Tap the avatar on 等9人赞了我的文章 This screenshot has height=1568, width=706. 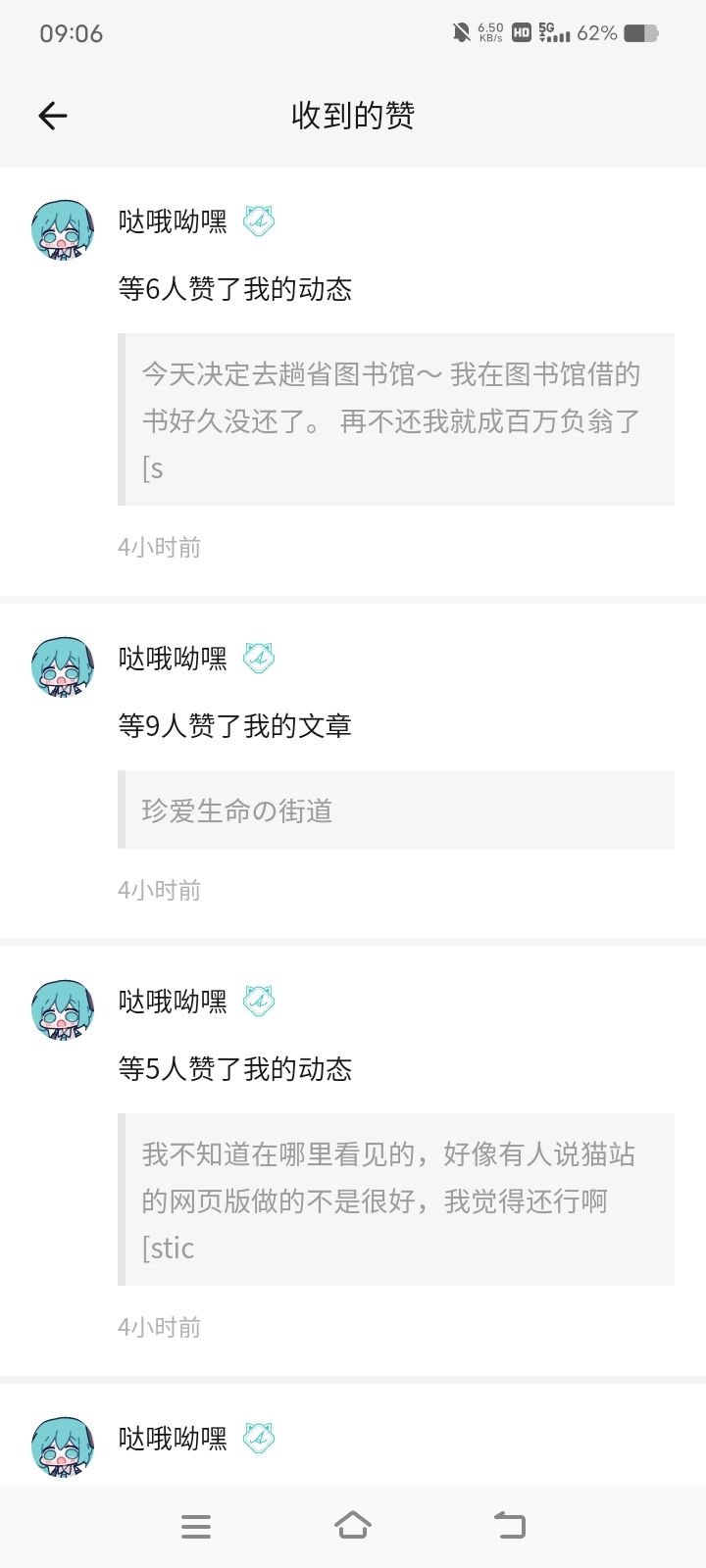pyautogui.click(x=63, y=667)
